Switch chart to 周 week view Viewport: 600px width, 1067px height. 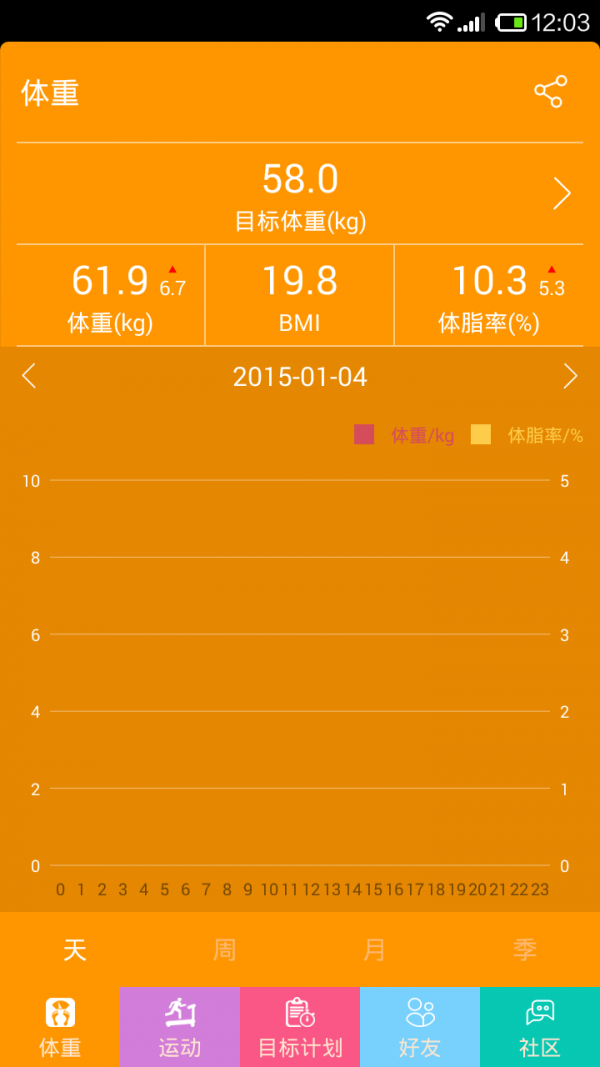225,949
